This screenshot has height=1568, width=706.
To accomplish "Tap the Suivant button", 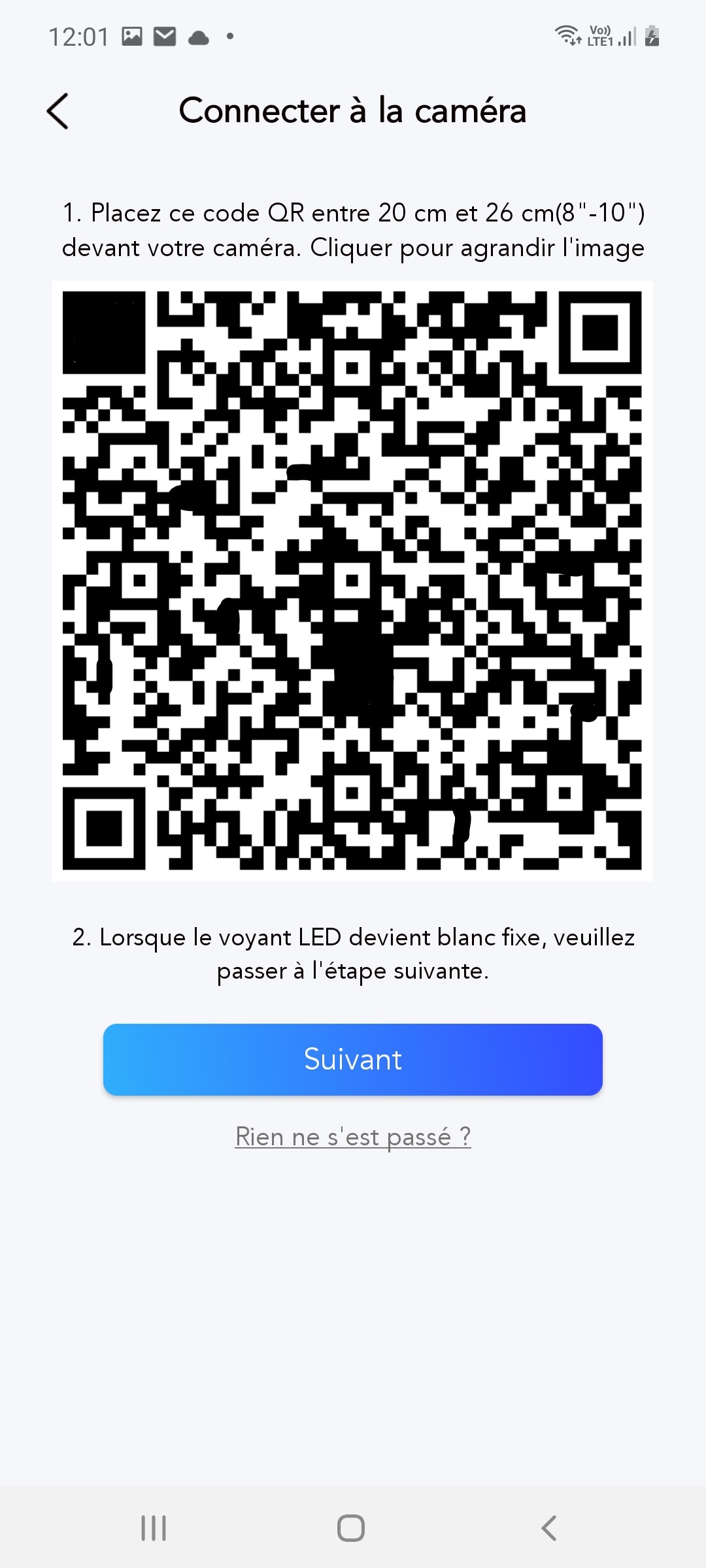I will [x=353, y=1060].
